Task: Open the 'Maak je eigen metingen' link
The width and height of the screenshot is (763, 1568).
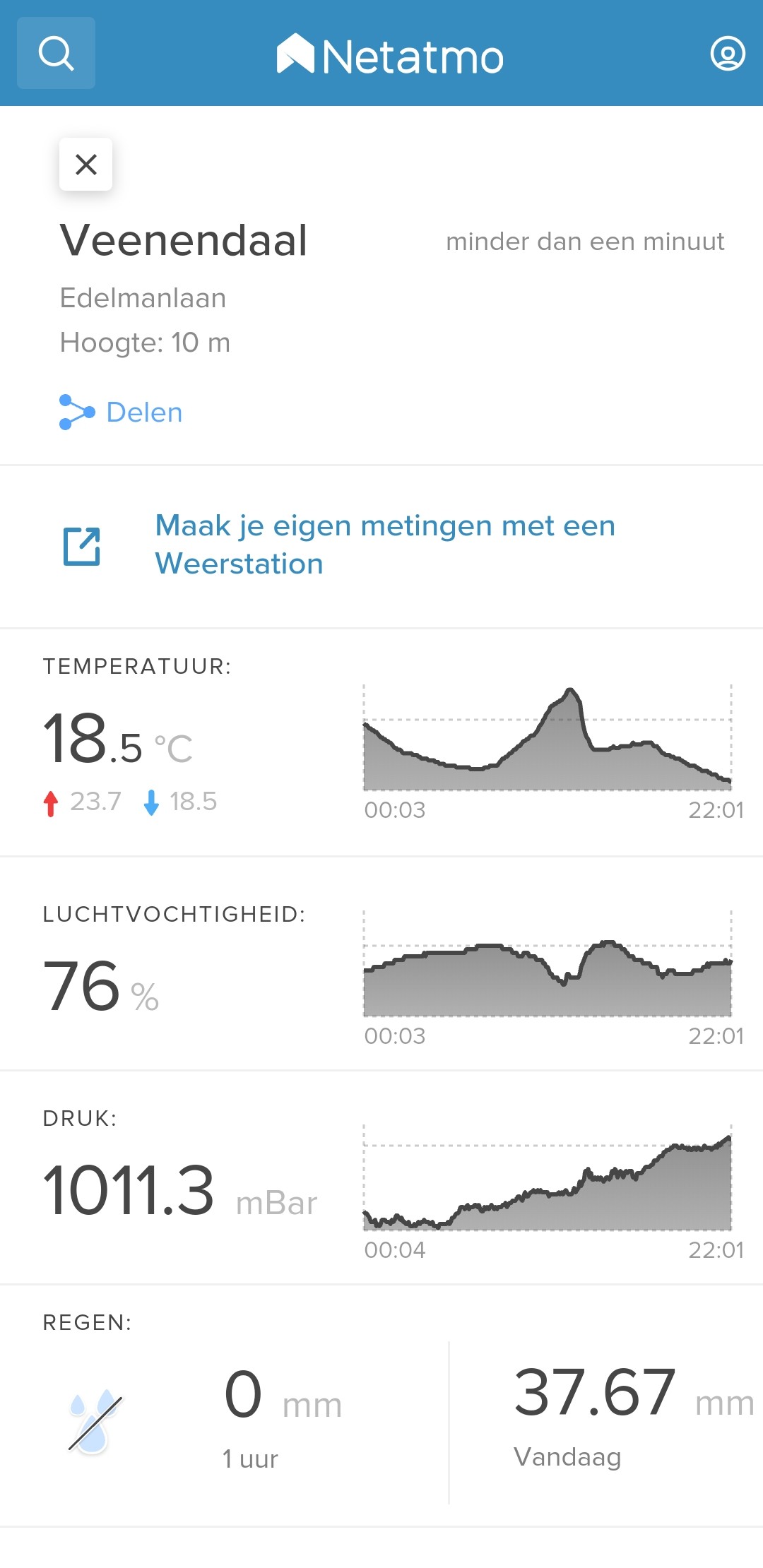Action: click(384, 545)
